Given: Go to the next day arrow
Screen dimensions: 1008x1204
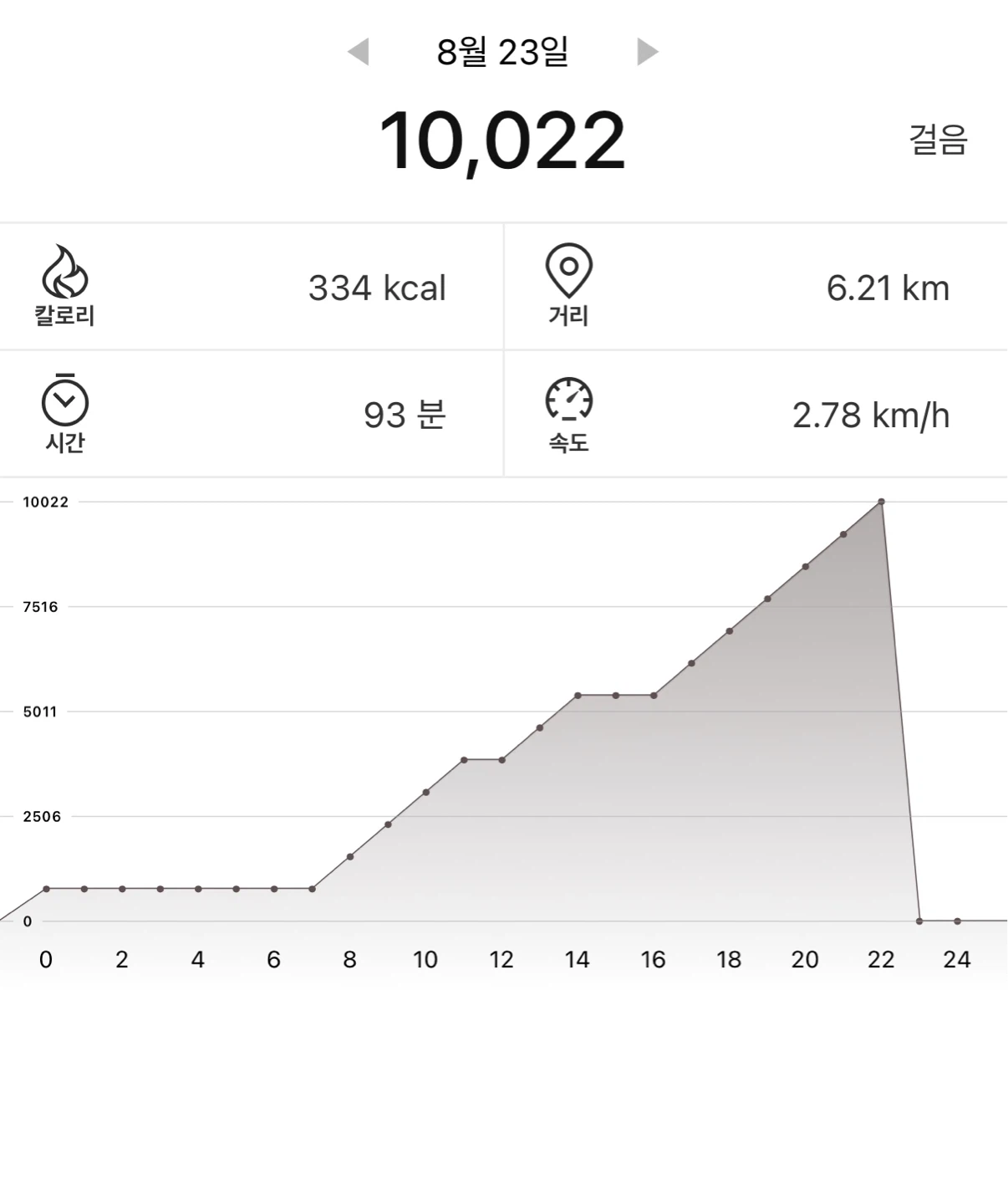Looking at the screenshot, I should [648, 52].
